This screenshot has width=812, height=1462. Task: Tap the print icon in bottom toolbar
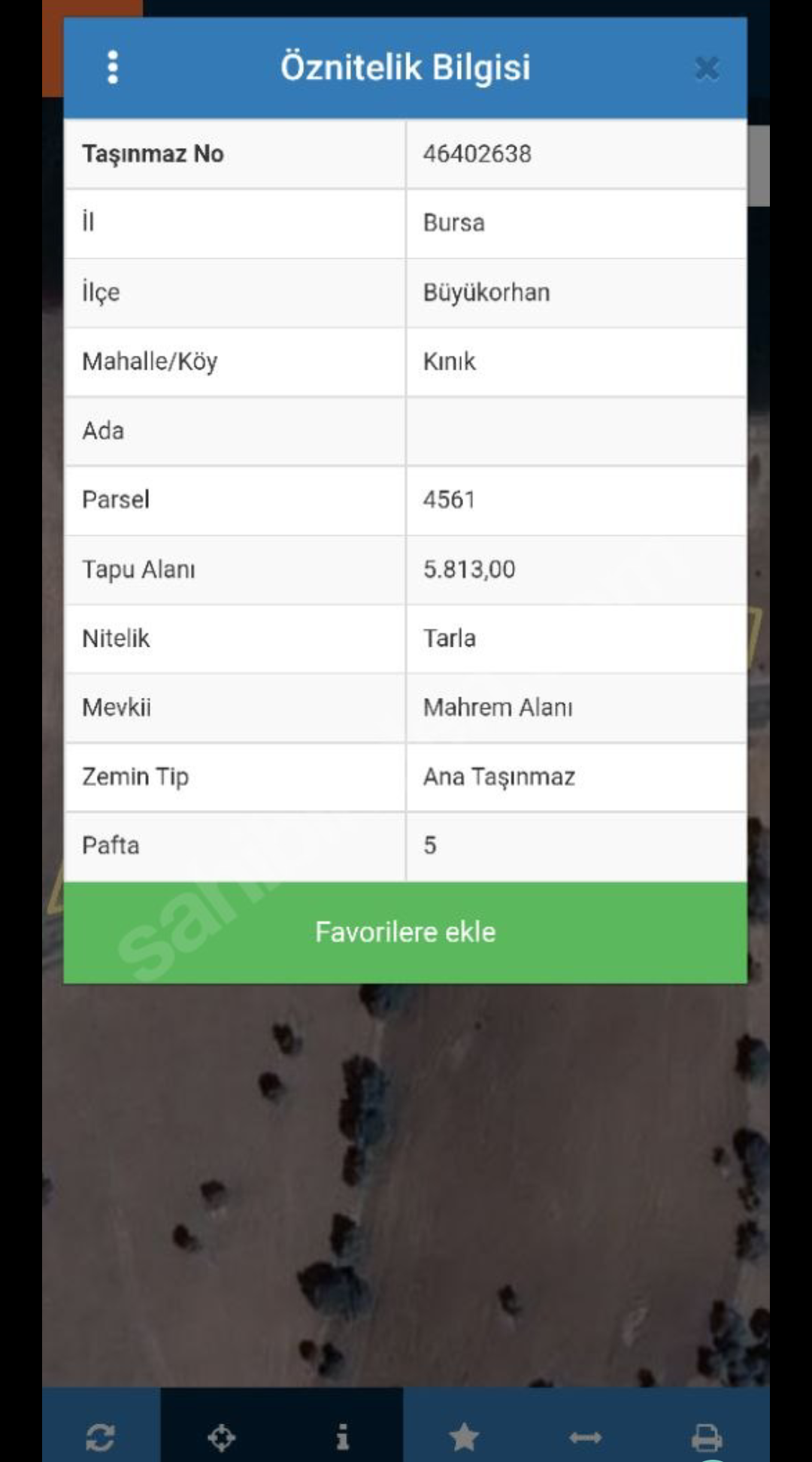click(707, 1437)
